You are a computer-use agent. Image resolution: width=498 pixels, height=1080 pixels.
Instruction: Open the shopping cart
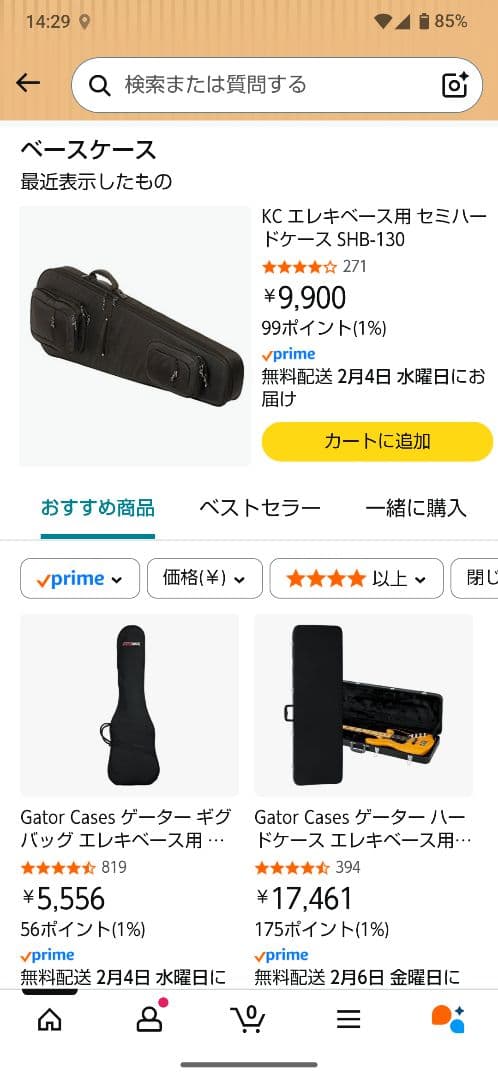pyautogui.click(x=249, y=1019)
